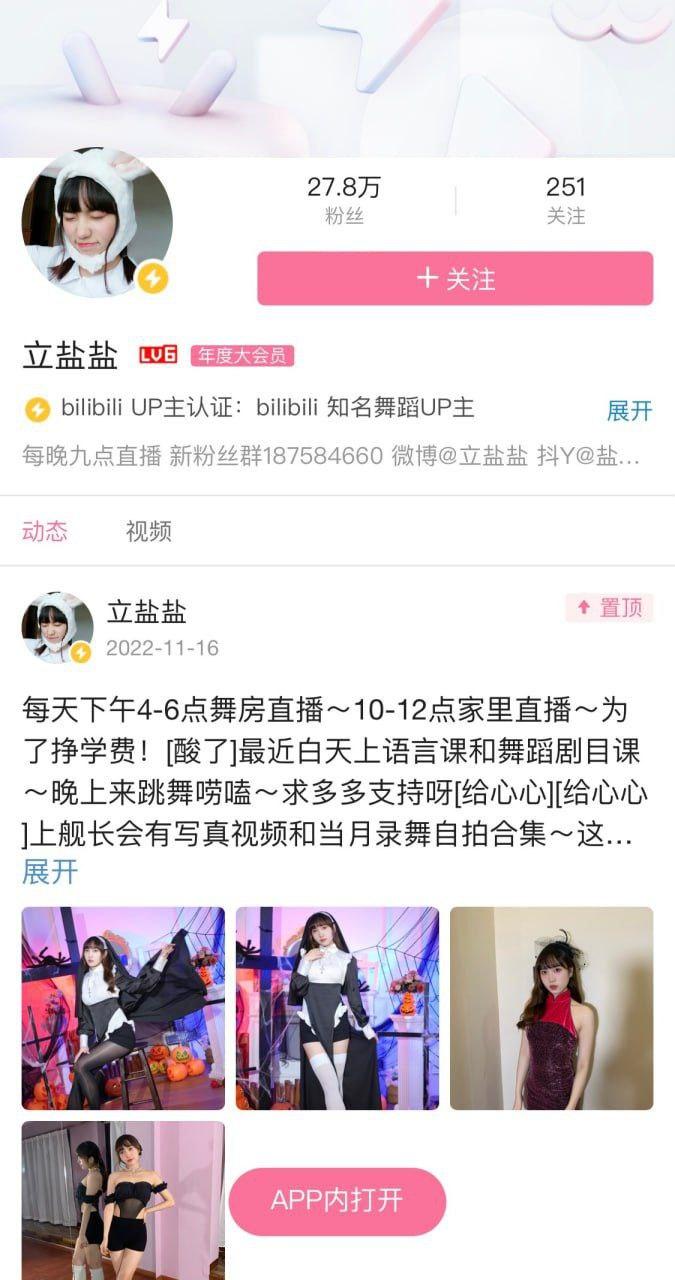
Task: Switch to the 视频 tab
Action: [149, 531]
